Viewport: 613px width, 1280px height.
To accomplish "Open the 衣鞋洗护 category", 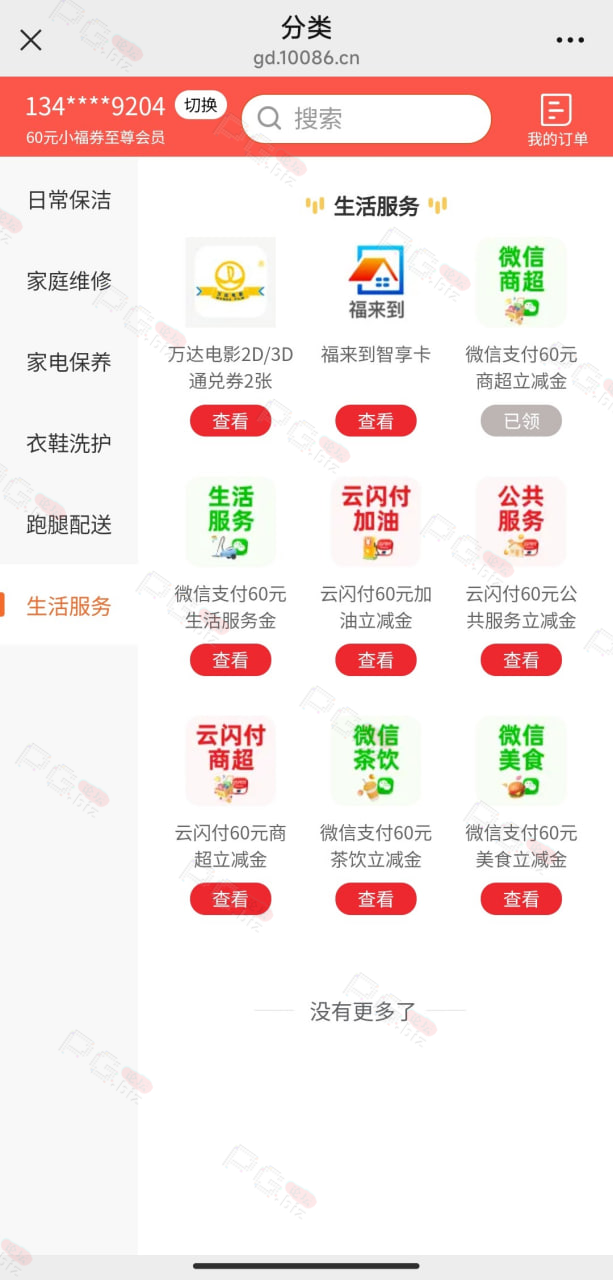I will 69,443.
